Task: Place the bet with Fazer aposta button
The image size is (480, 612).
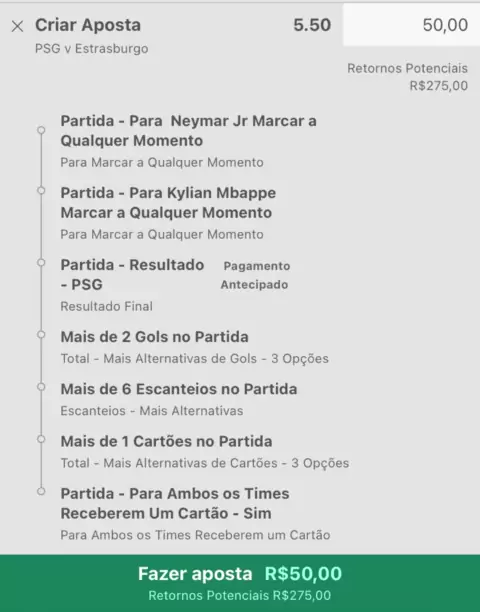Action: [240, 583]
